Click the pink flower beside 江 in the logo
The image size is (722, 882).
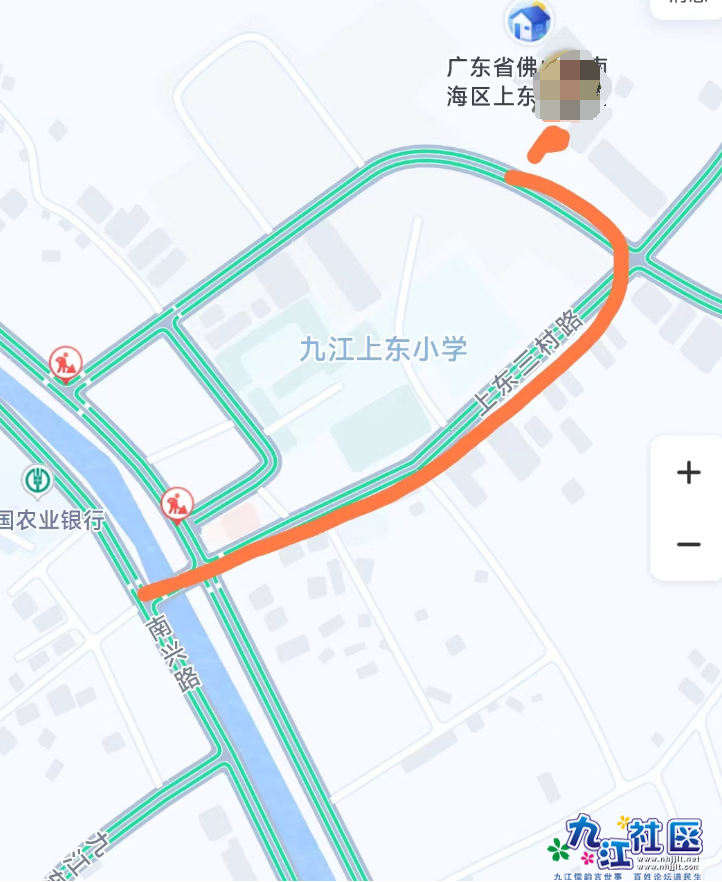tap(586, 859)
